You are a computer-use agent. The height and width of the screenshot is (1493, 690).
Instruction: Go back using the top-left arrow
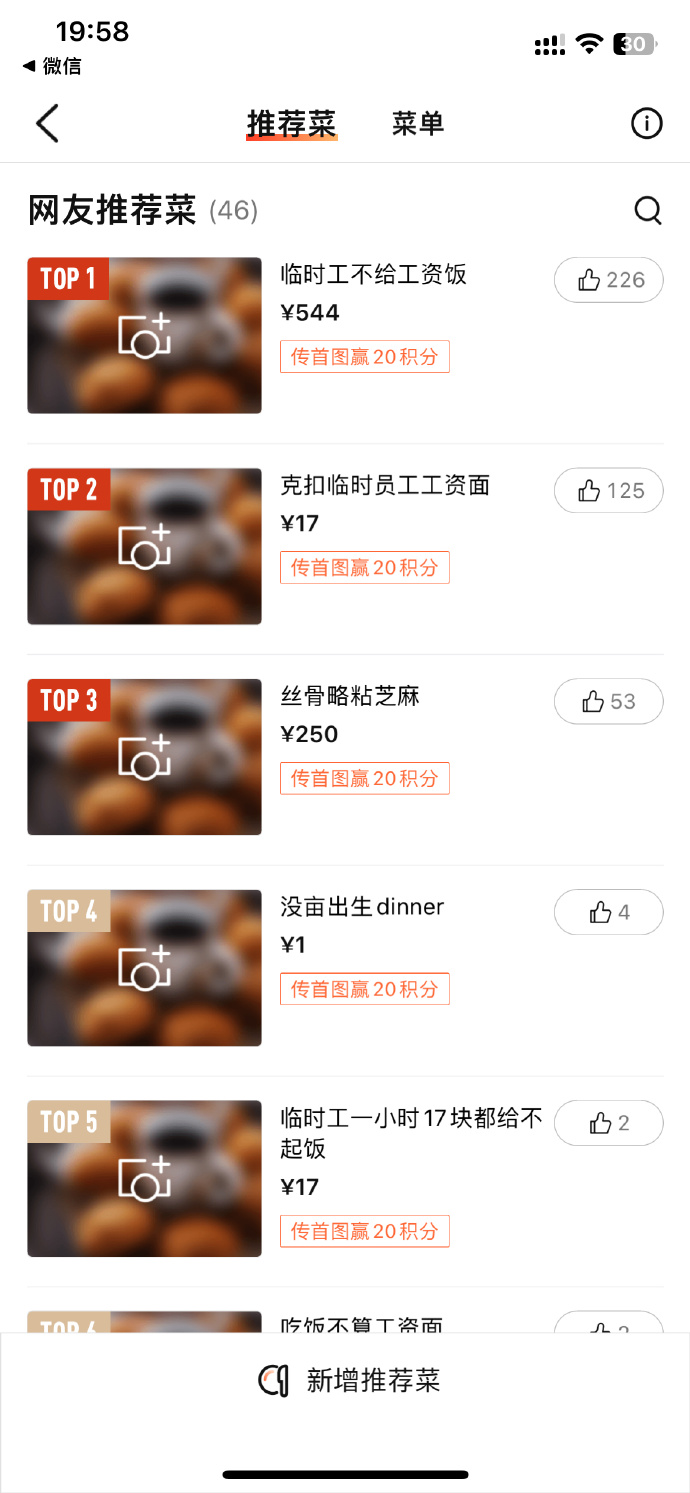pos(47,124)
